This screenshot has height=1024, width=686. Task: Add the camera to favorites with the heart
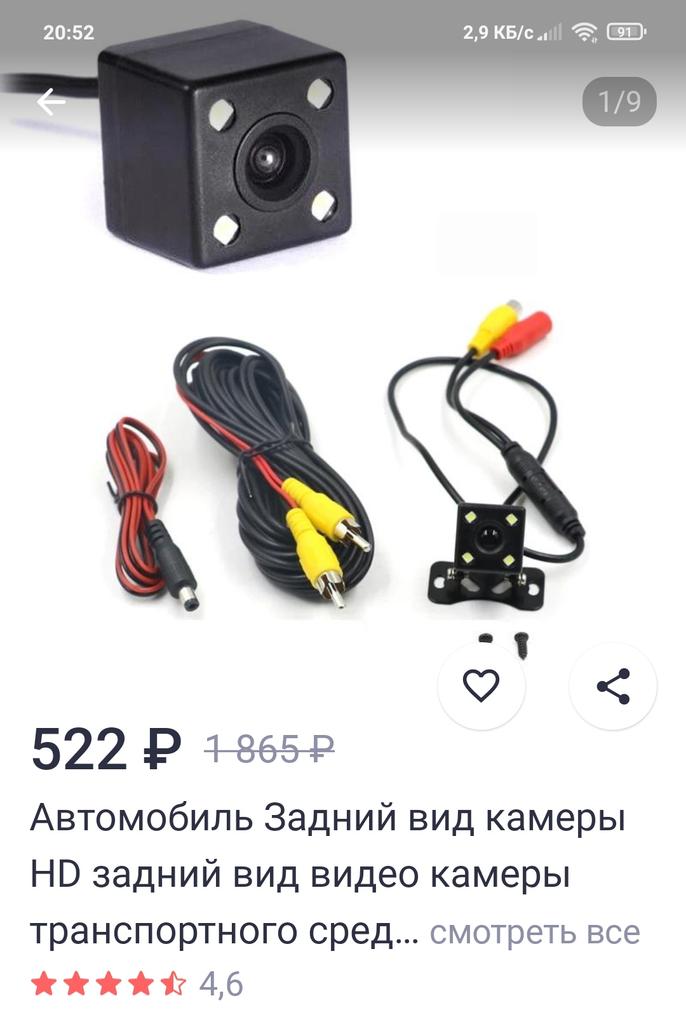(x=482, y=686)
